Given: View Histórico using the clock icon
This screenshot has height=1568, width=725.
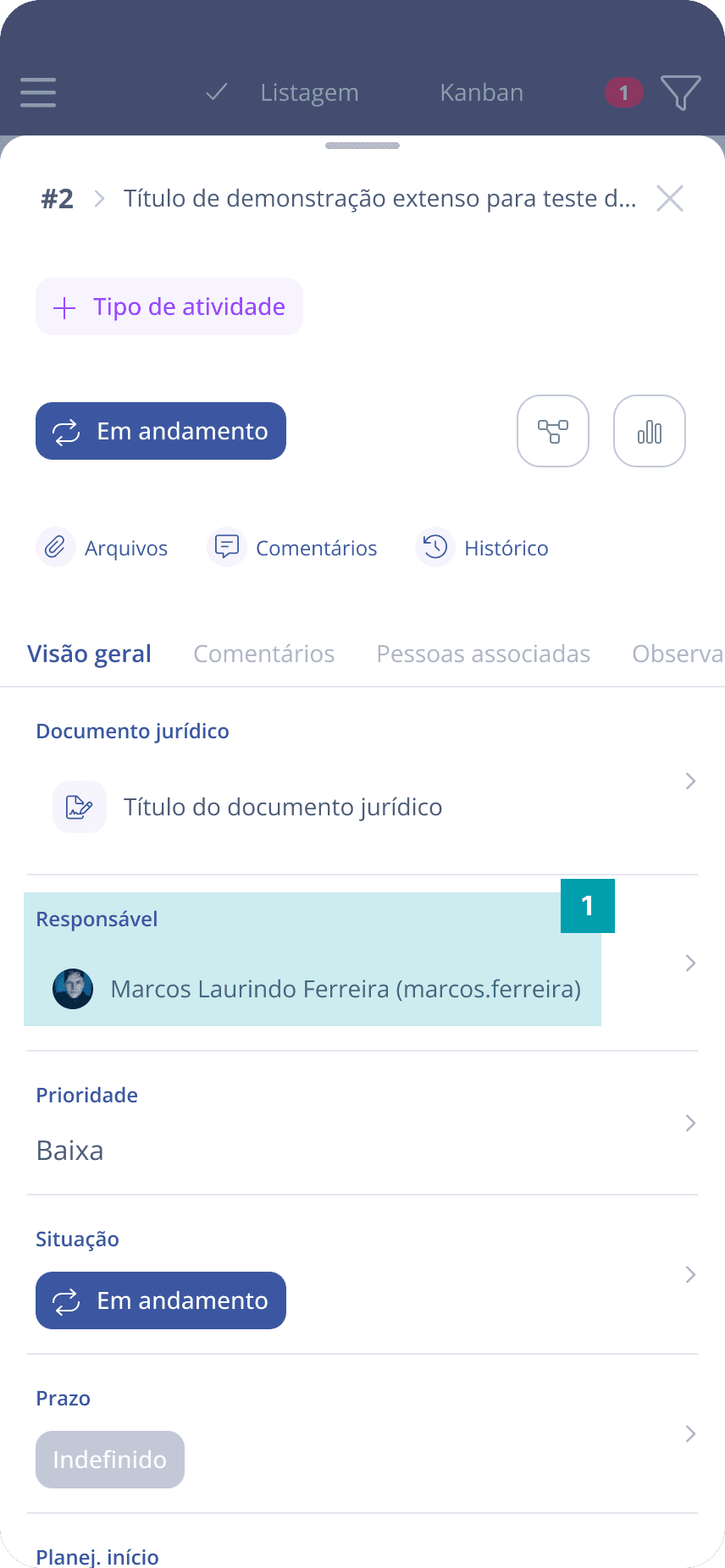Looking at the screenshot, I should (482, 547).
